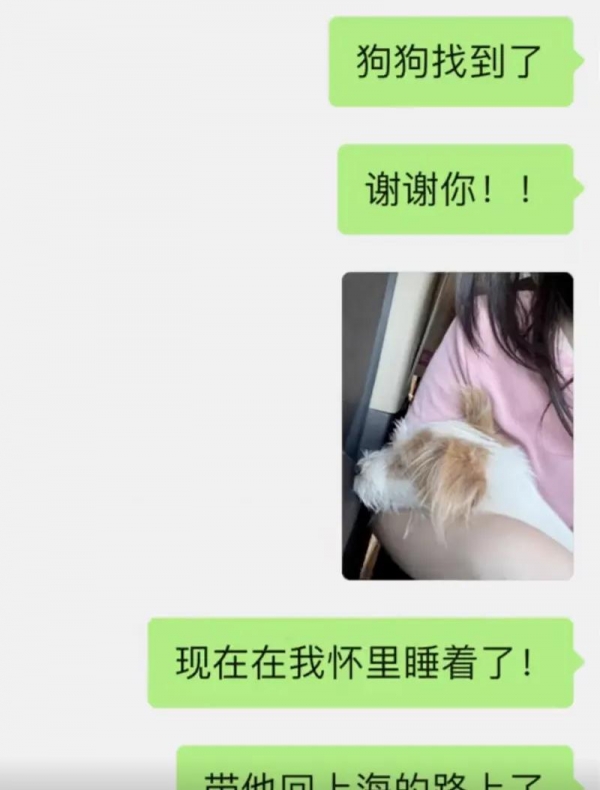600x790 pixels.
Task: Open the dog photo sent in chat
Action: [x=457, y=426]
